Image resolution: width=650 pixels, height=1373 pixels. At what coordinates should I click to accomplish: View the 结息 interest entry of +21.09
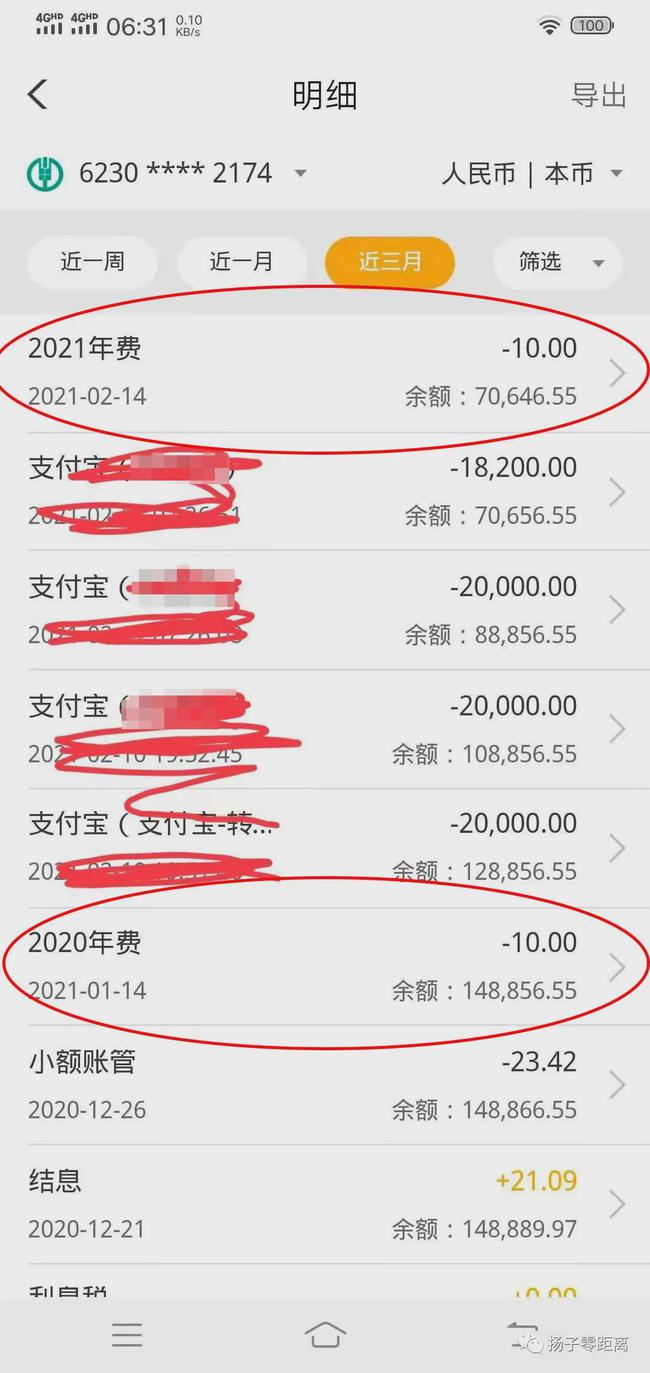(x=325, y=1204)
